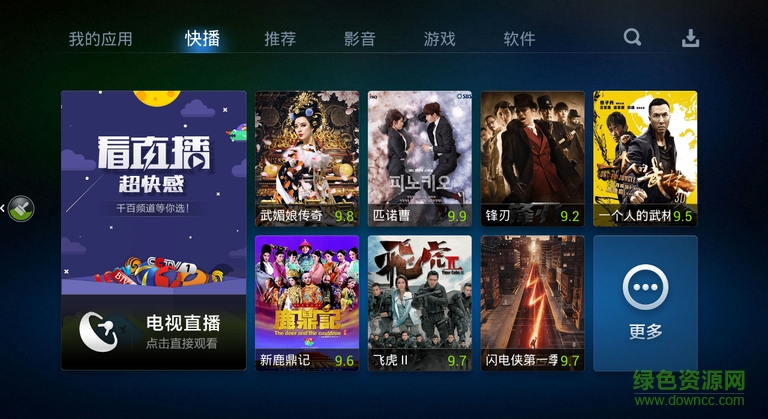
Task: Switch to 推荐 tab
Action: coord(280,39)
